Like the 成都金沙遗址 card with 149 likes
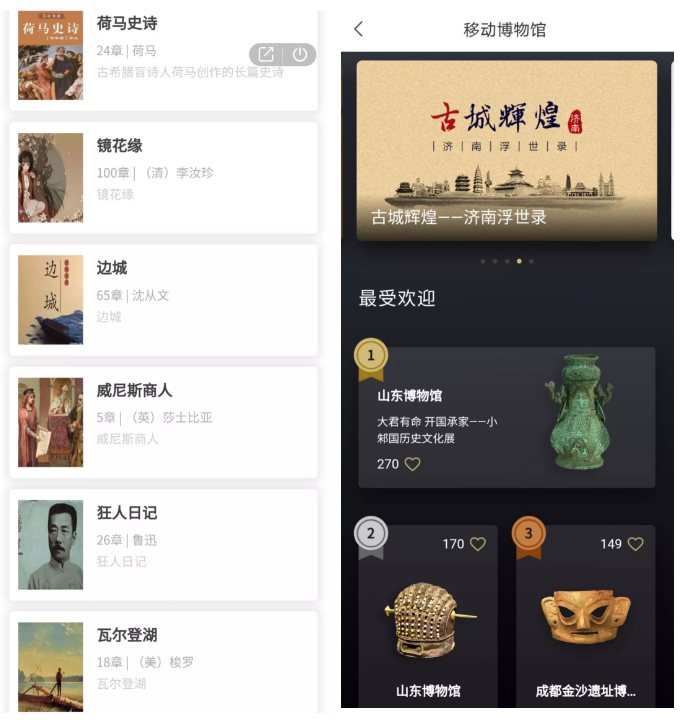This screenshot has width=680, height=720. [x=635, y=544]
